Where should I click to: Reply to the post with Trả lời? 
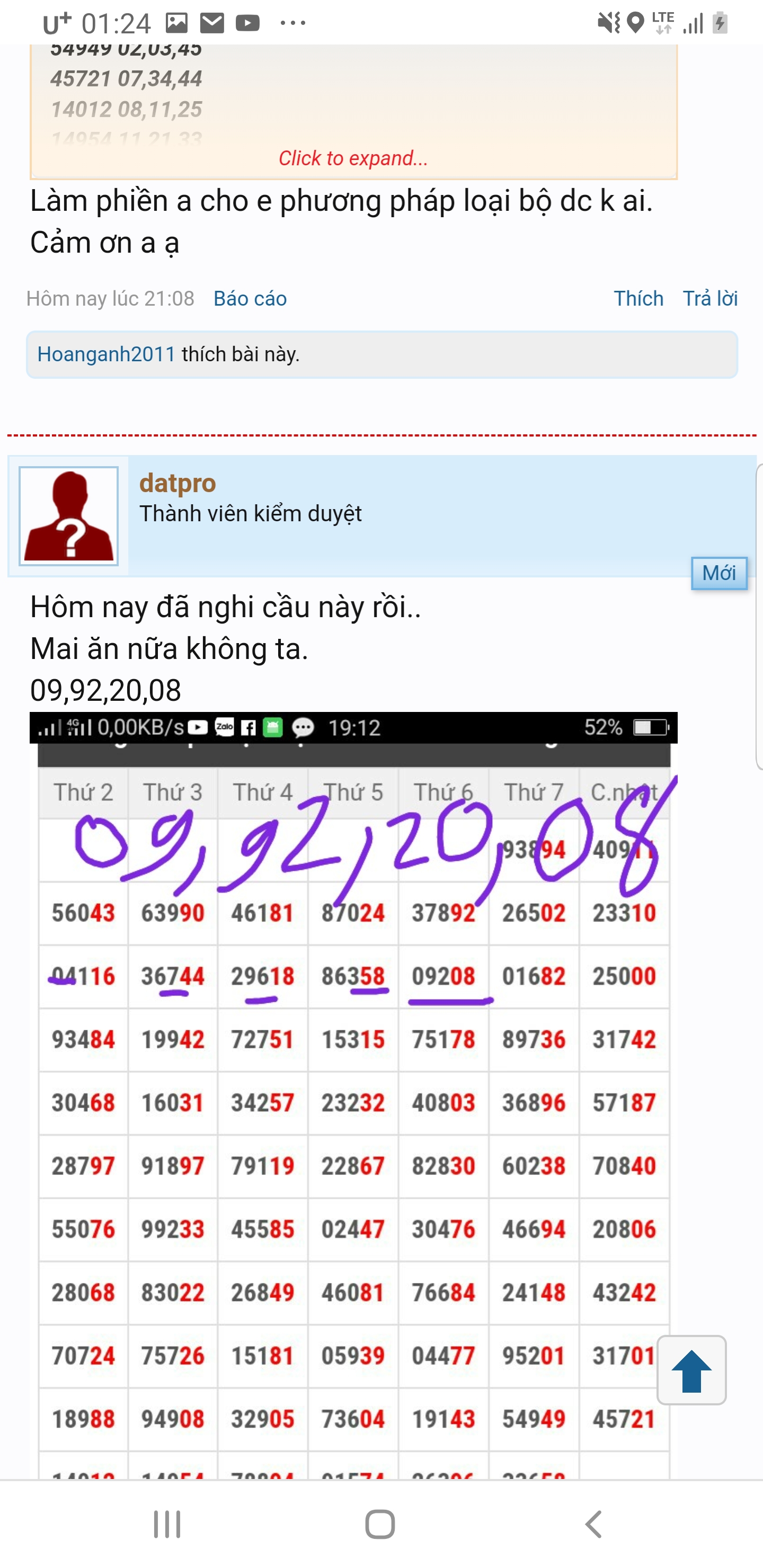709,298
